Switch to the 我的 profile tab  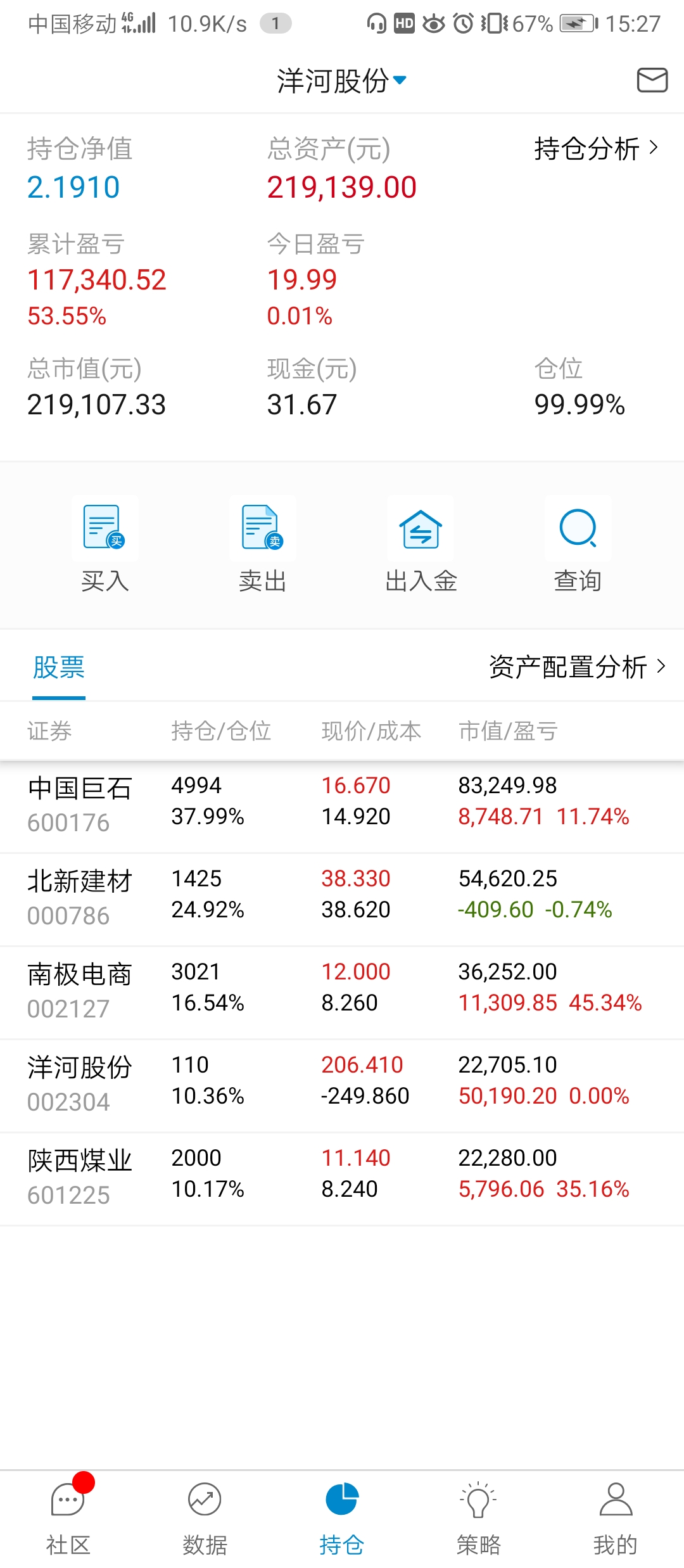tap(616, 1518)
